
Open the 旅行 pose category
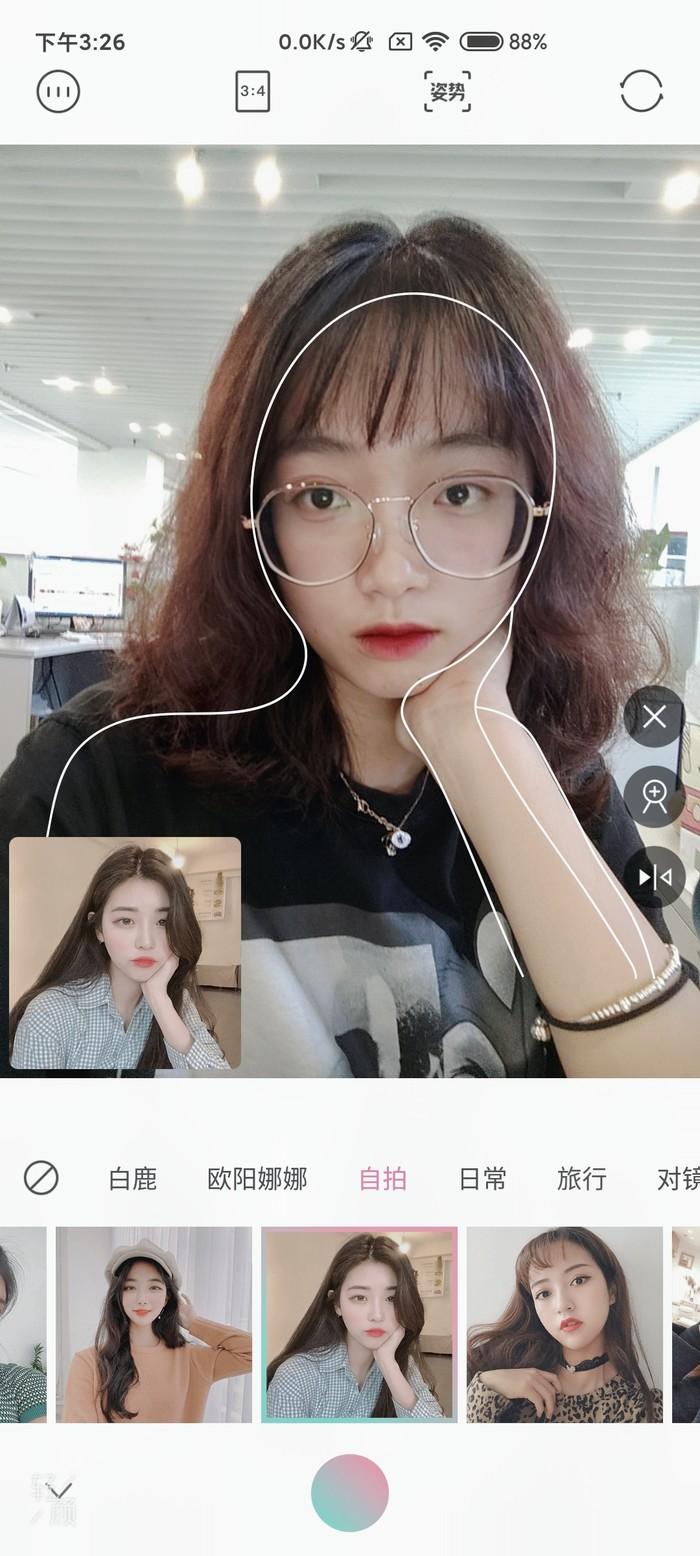coord(581,1179)
